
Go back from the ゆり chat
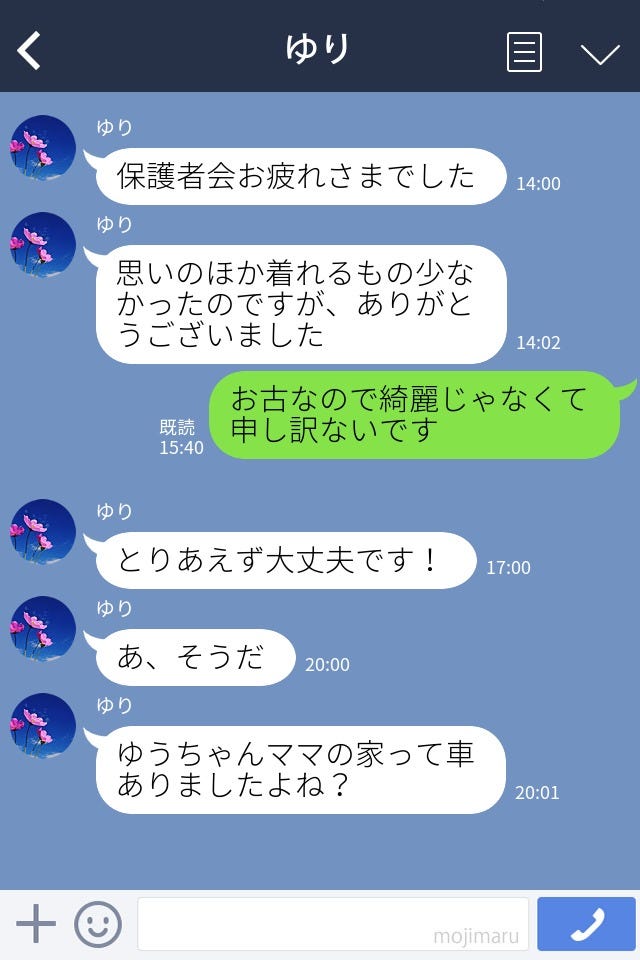[30, 51]
